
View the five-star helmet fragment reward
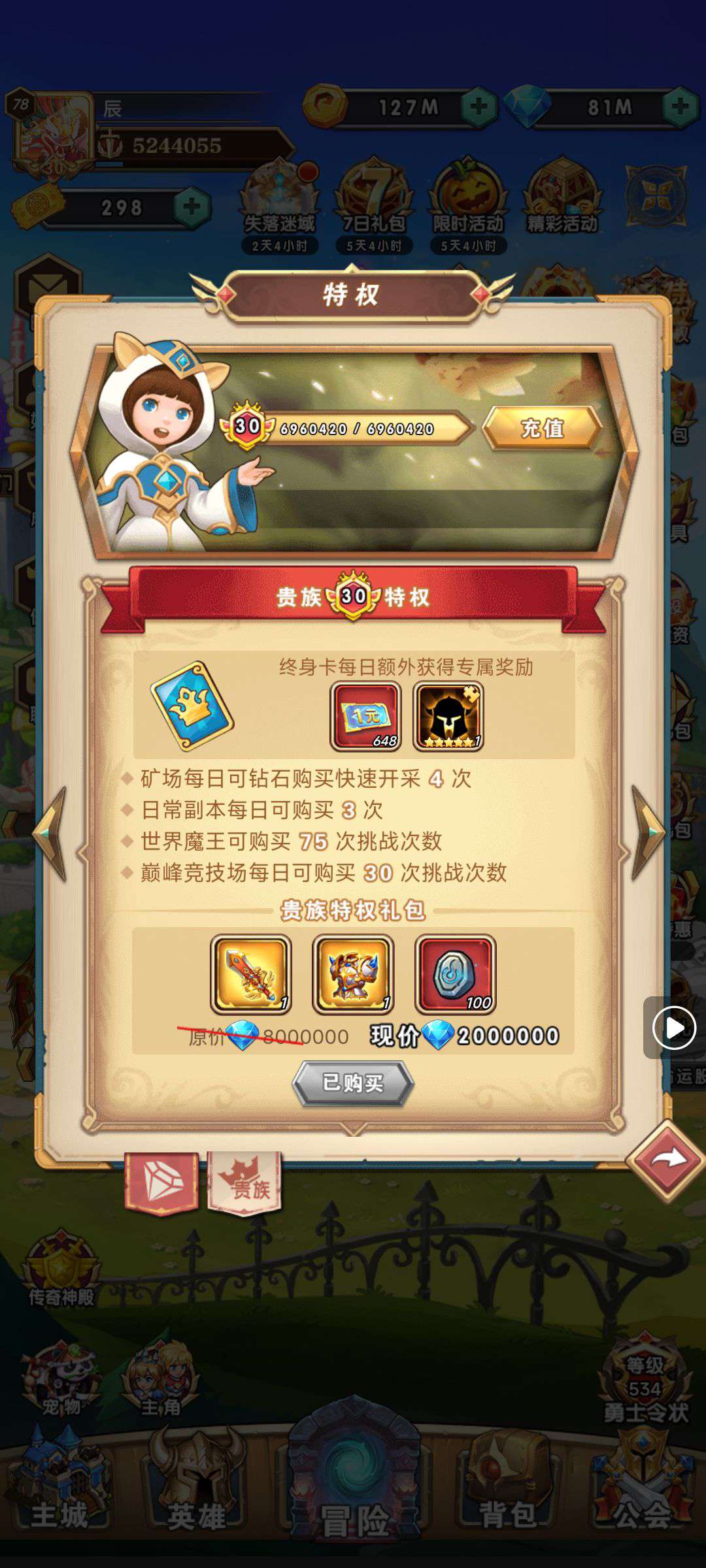(448, 717)
